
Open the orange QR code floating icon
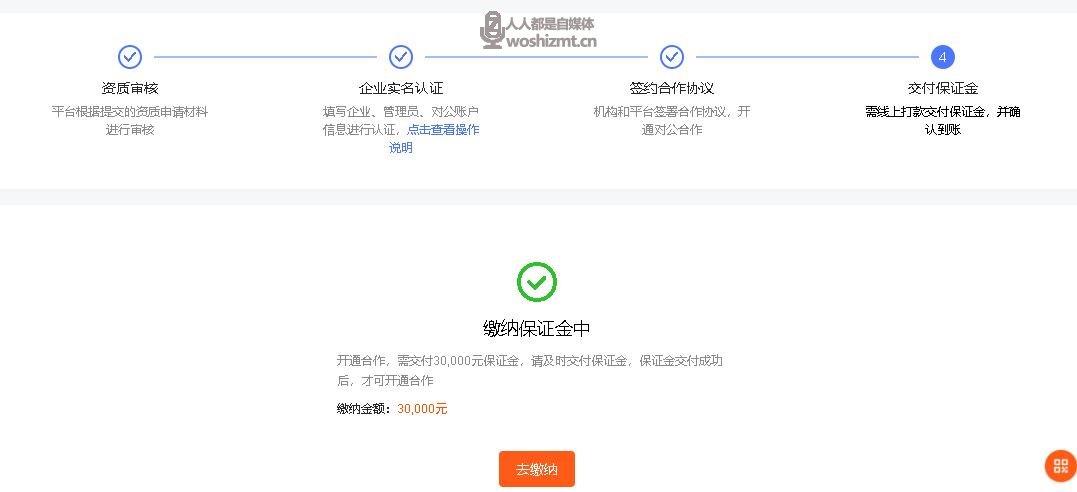[1060, 465]
